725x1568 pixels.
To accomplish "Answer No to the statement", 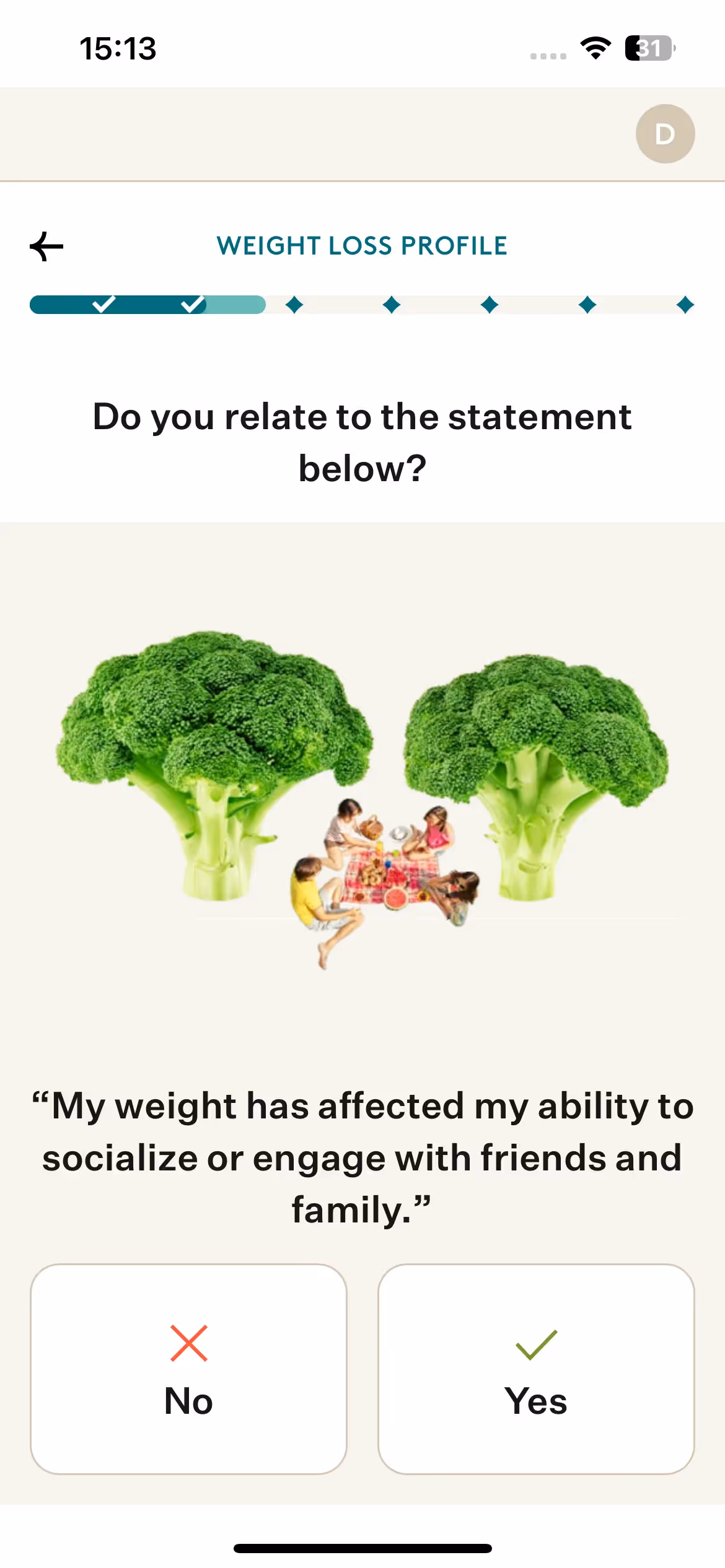I will tap(188, 1369).
